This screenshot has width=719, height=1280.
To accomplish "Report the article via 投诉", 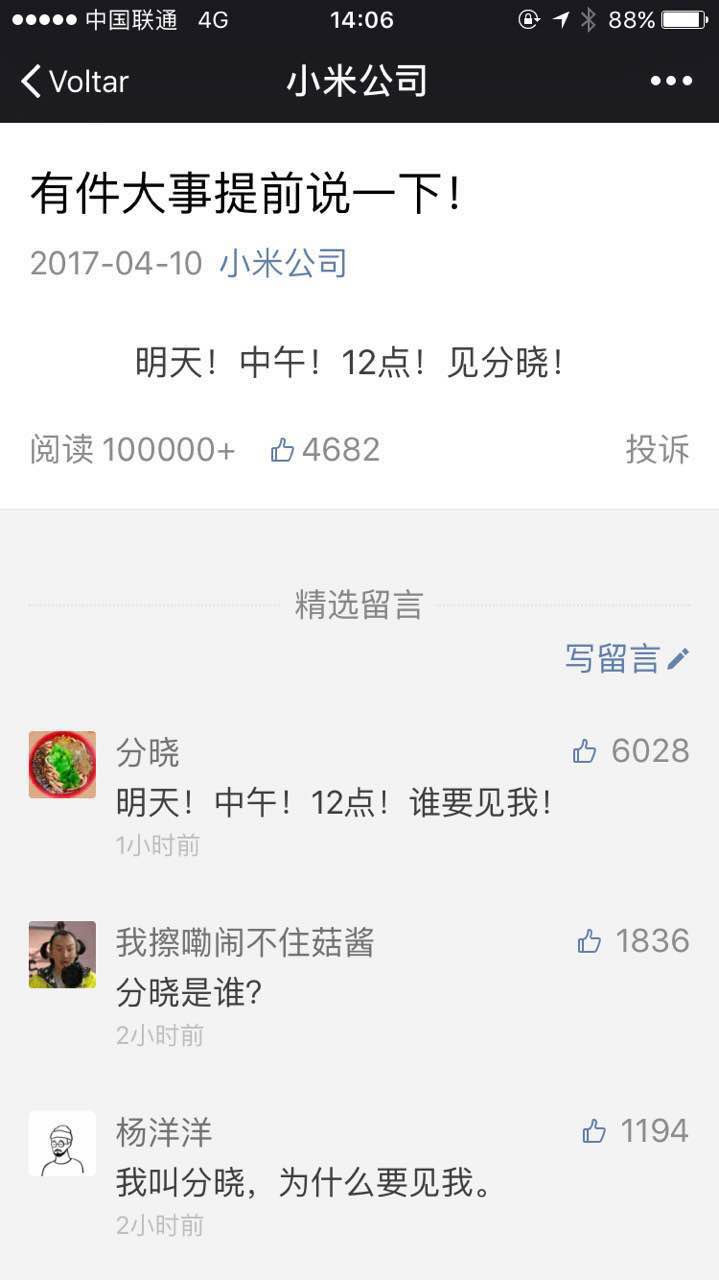I will (x=657, y=450).
